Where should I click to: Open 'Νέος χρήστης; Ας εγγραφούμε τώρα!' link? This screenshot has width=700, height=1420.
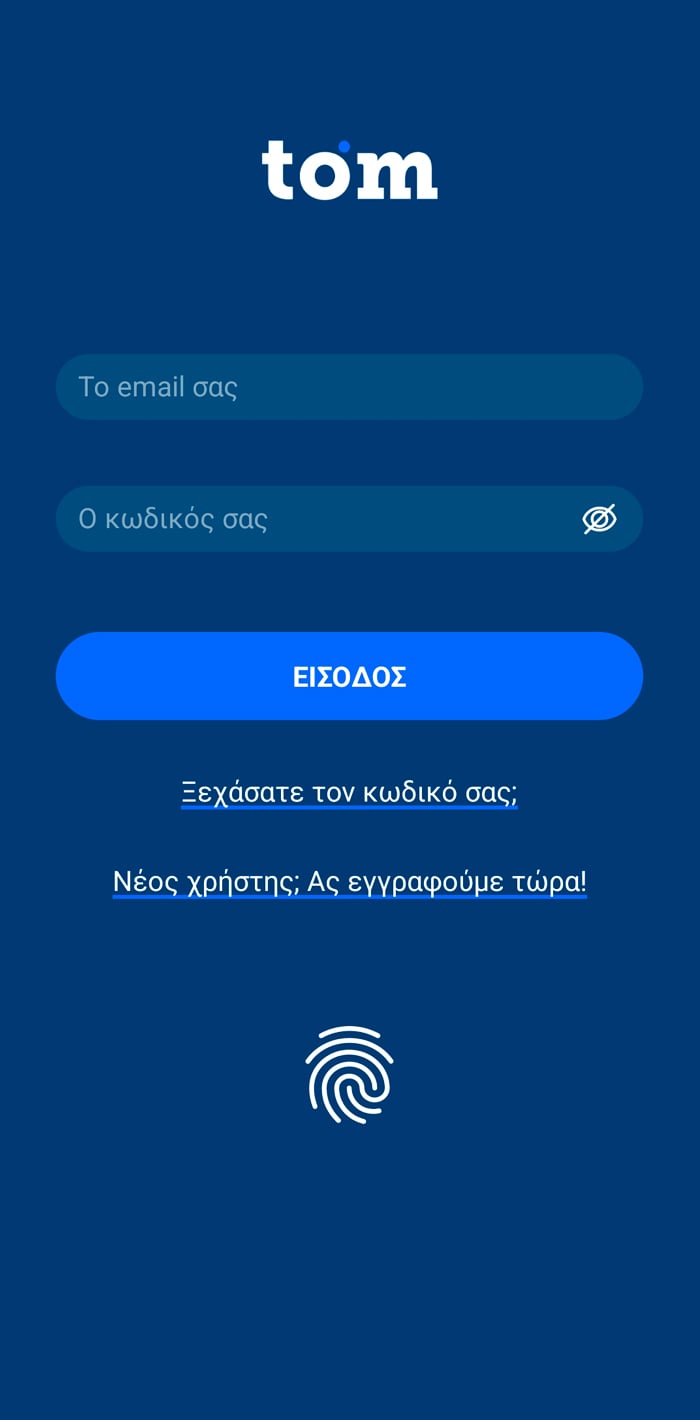tap(349, 882)
